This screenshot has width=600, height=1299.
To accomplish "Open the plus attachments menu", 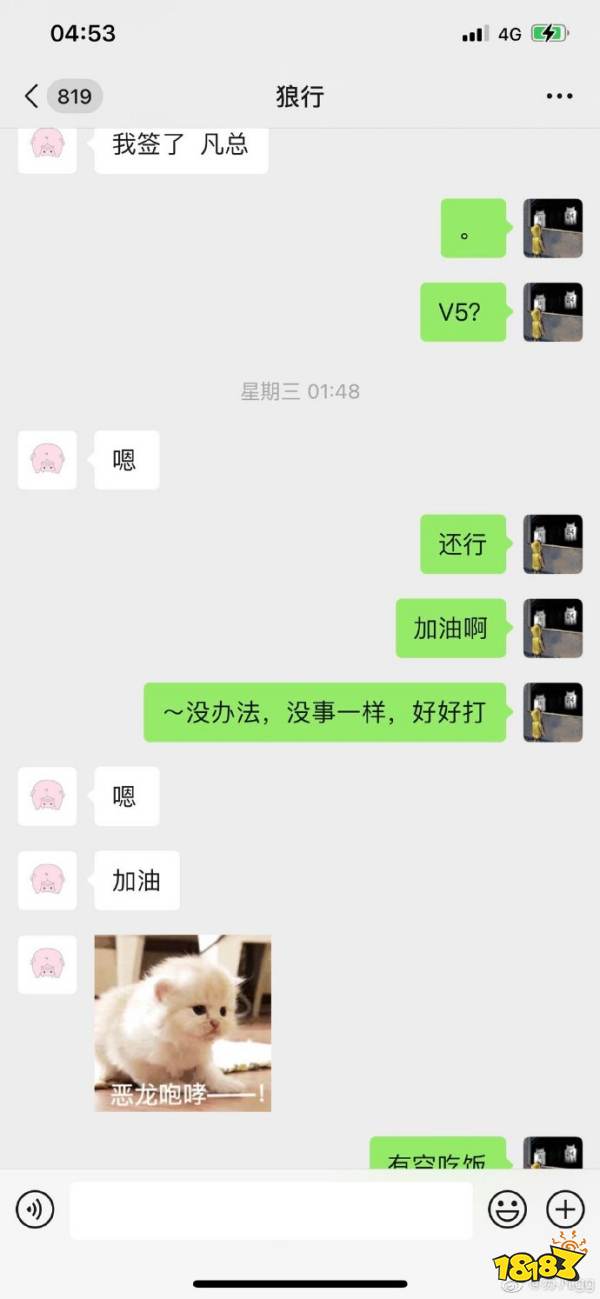I will pos(565,1210).
